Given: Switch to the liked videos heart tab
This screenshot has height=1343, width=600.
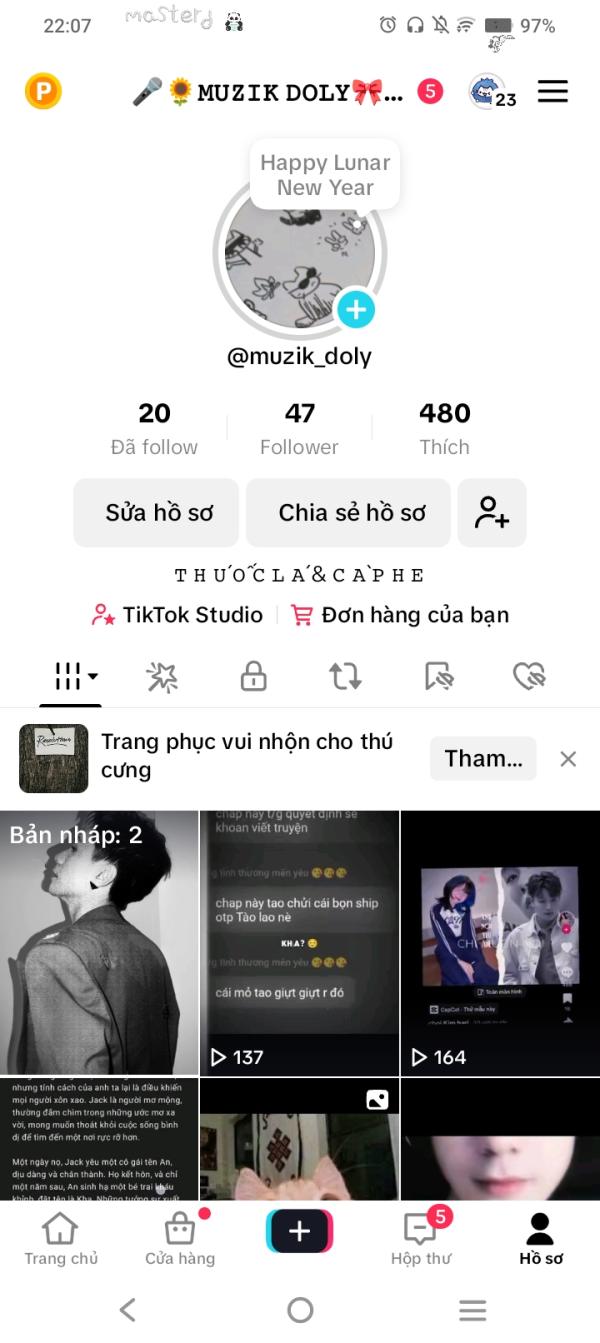Looking at the screenshot, I should click(x=528, y=677).
